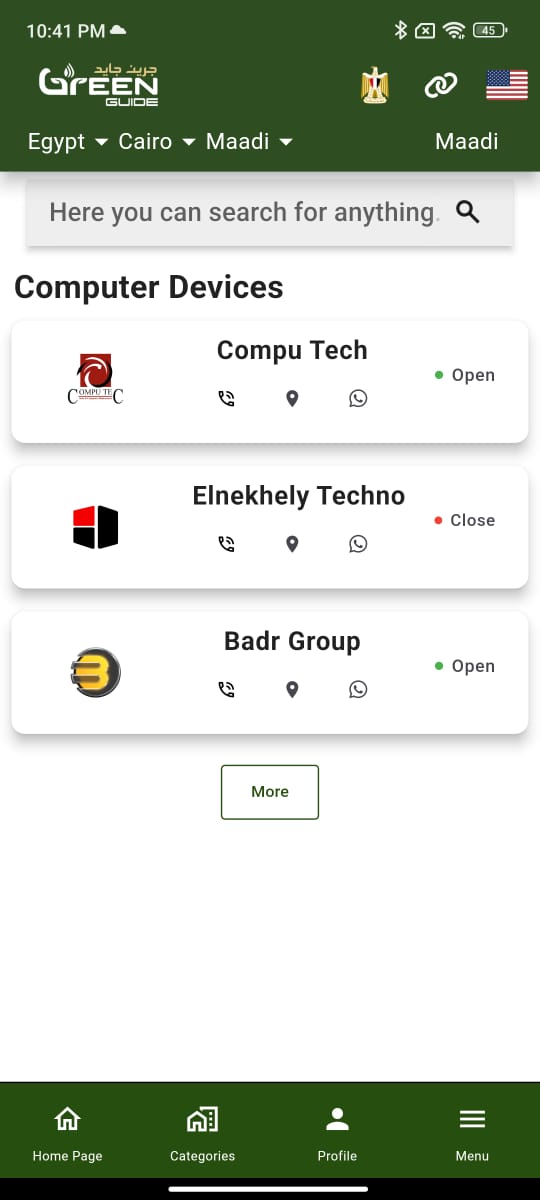
Task: Expand the Cairo city dropdown
Action: pos(157,142)
